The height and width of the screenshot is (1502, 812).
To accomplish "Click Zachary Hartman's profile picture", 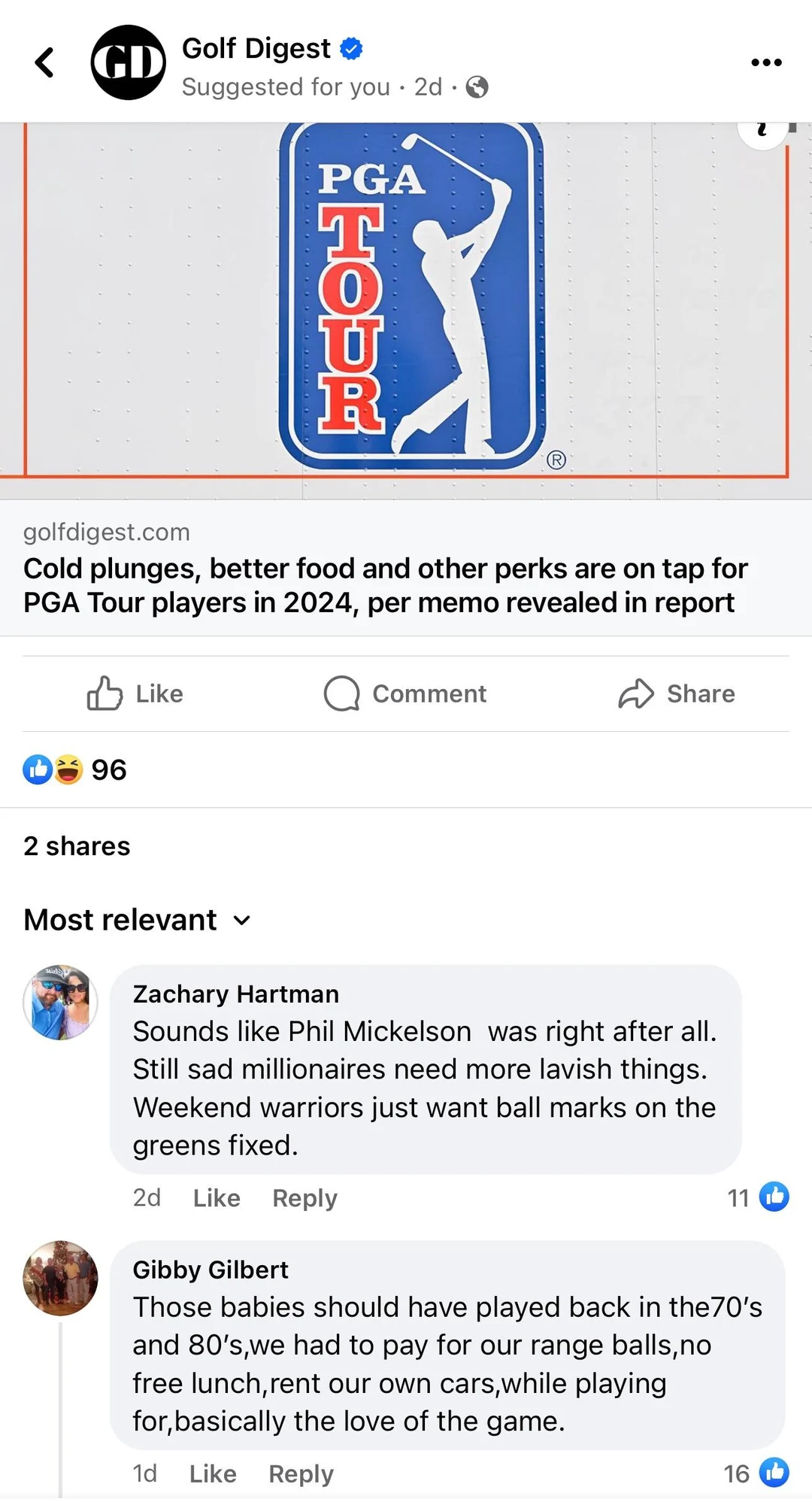I will 60,1003.
